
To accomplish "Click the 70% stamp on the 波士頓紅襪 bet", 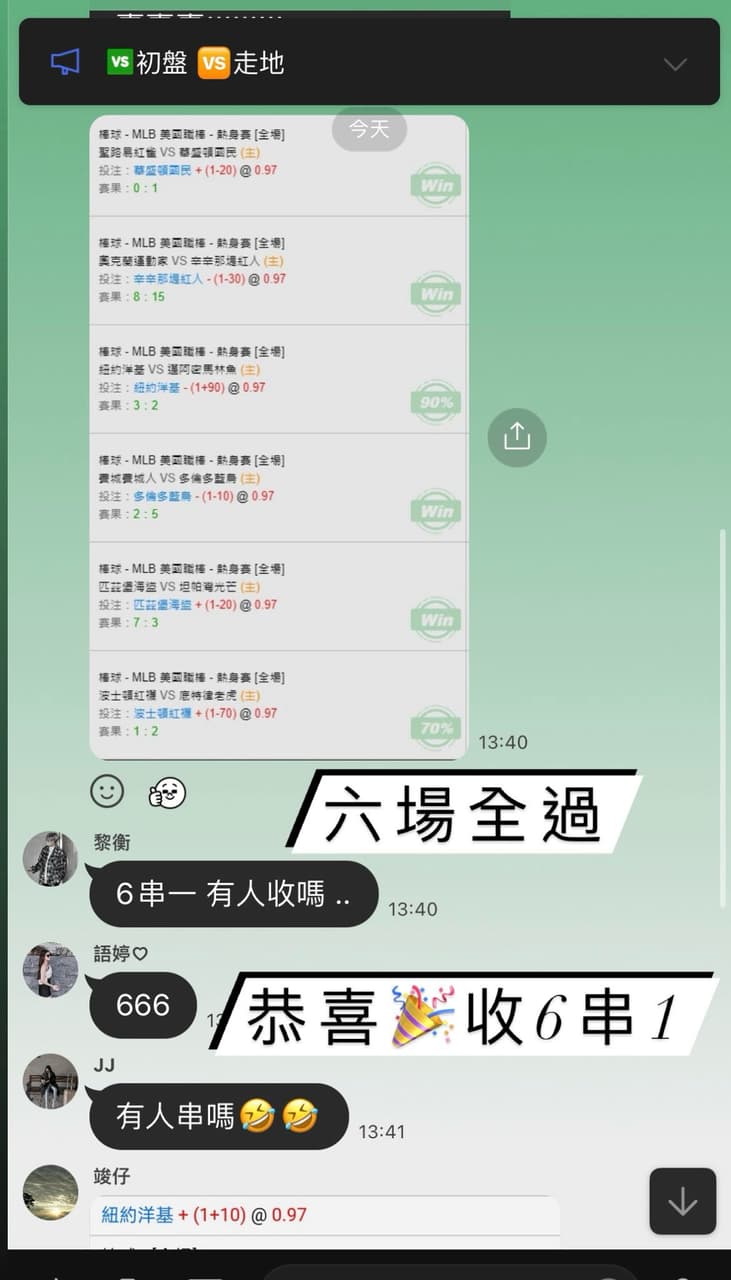I will [x=435, y=727].
